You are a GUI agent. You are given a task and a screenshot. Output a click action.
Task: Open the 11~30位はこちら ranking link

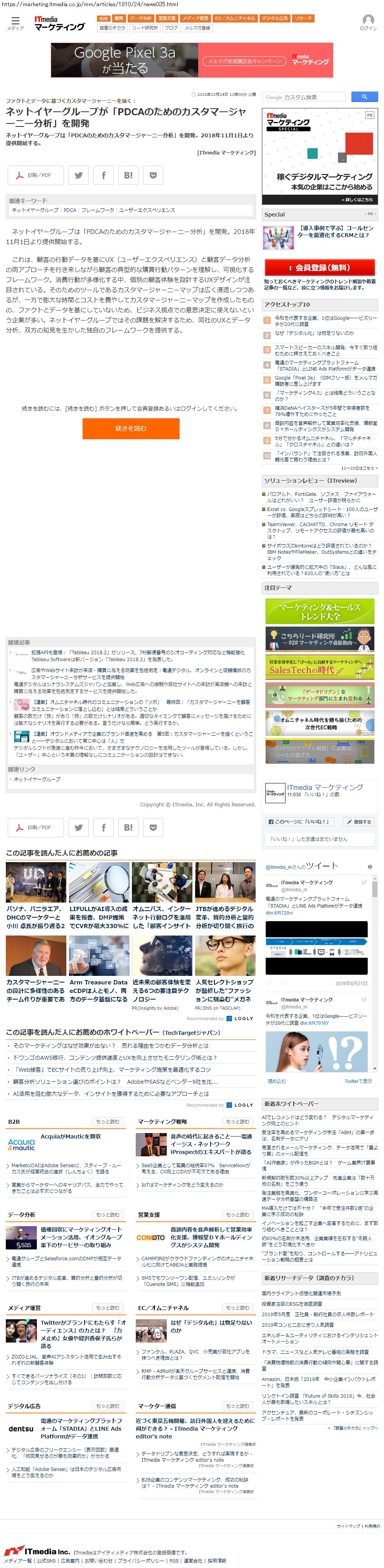click(359, 468)
